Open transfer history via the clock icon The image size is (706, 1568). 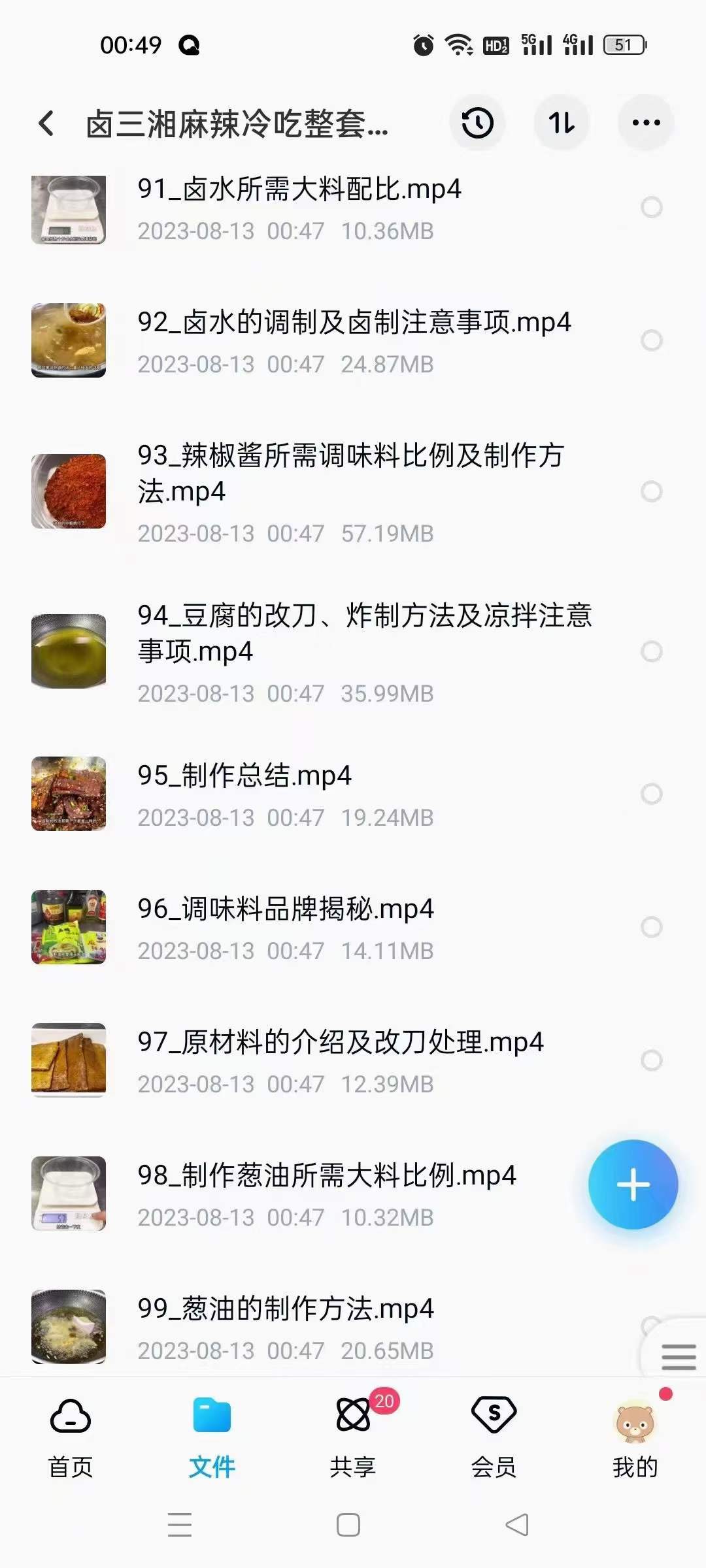(477, 123)
